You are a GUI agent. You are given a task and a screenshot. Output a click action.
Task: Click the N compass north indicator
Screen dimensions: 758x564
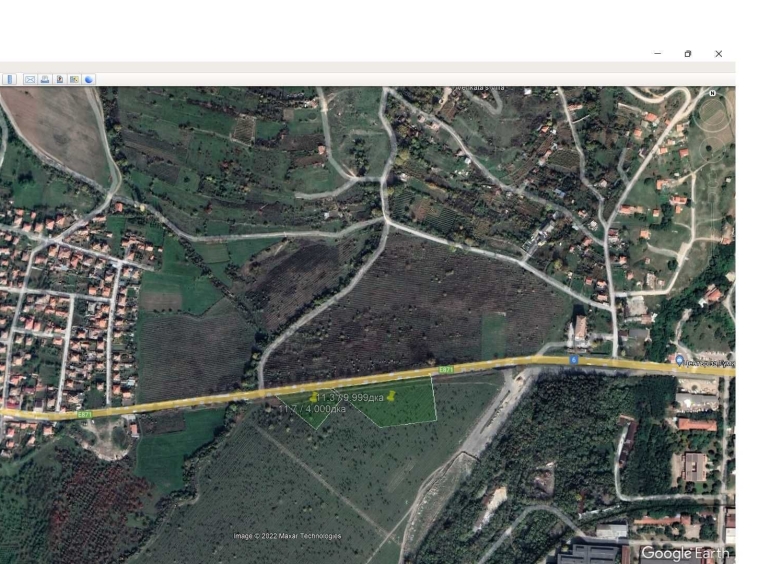pyautogui.click(x=712, y=94)
